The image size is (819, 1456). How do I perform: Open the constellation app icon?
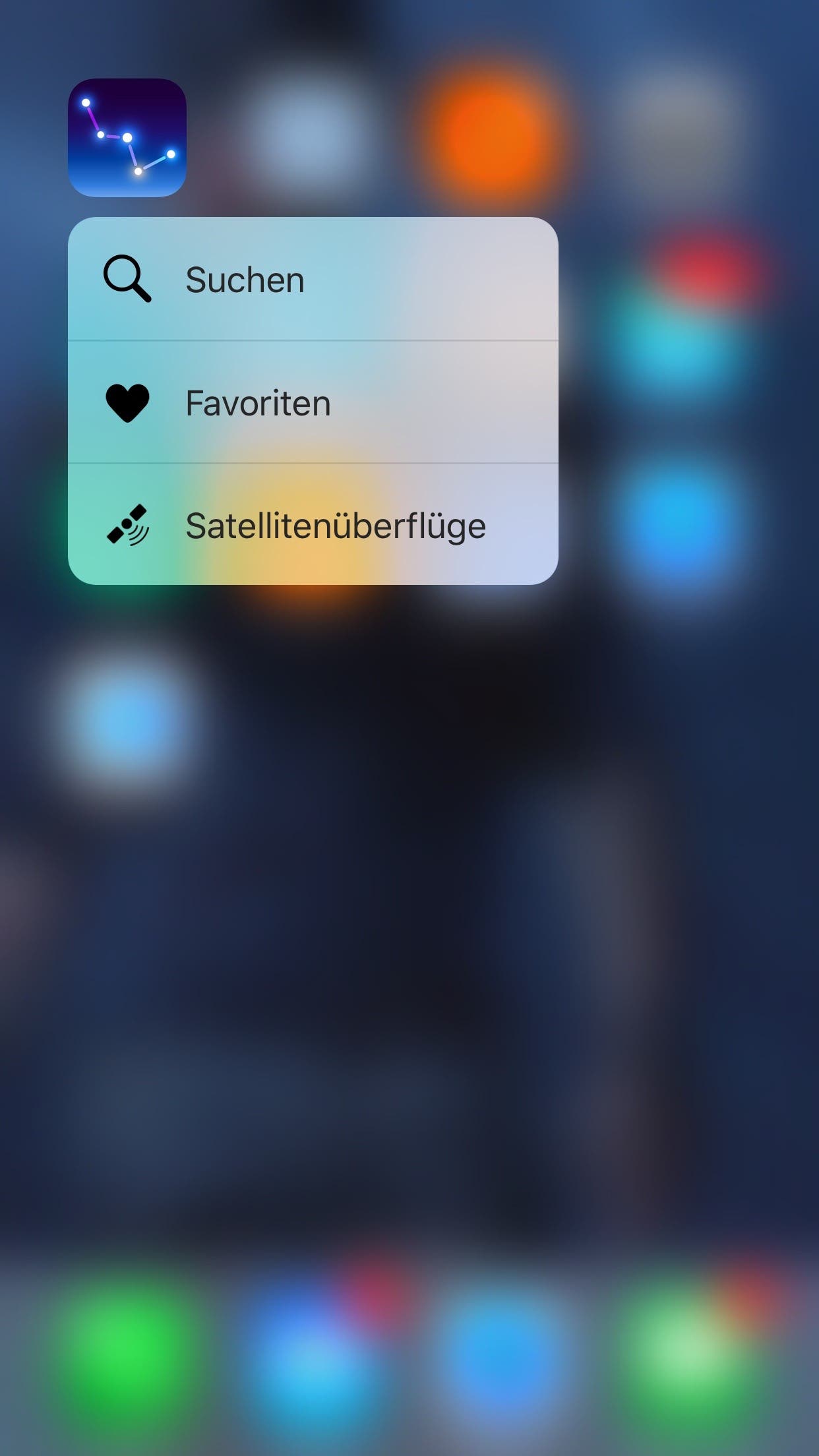point(127,138)
